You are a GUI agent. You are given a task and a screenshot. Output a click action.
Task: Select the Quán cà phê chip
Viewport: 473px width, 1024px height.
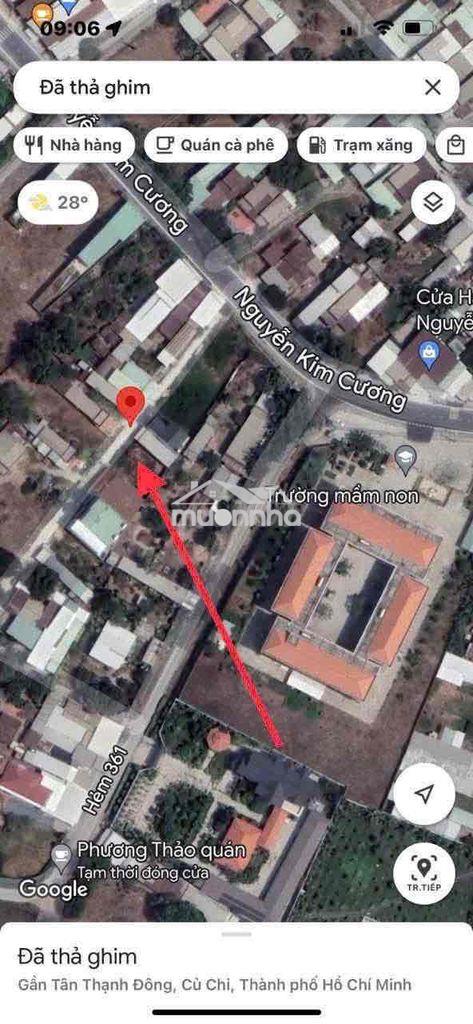pyautogui.click(x=216, y=145)
